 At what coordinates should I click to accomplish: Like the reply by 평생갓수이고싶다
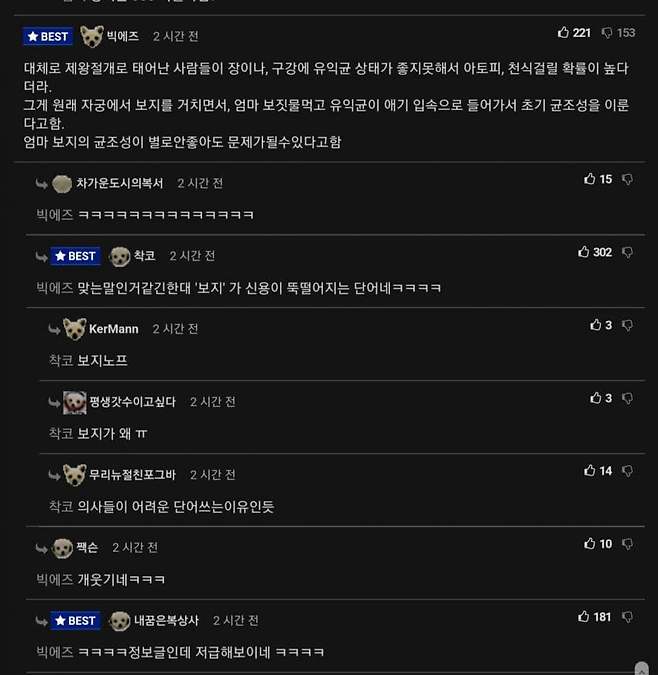point(596,398)
